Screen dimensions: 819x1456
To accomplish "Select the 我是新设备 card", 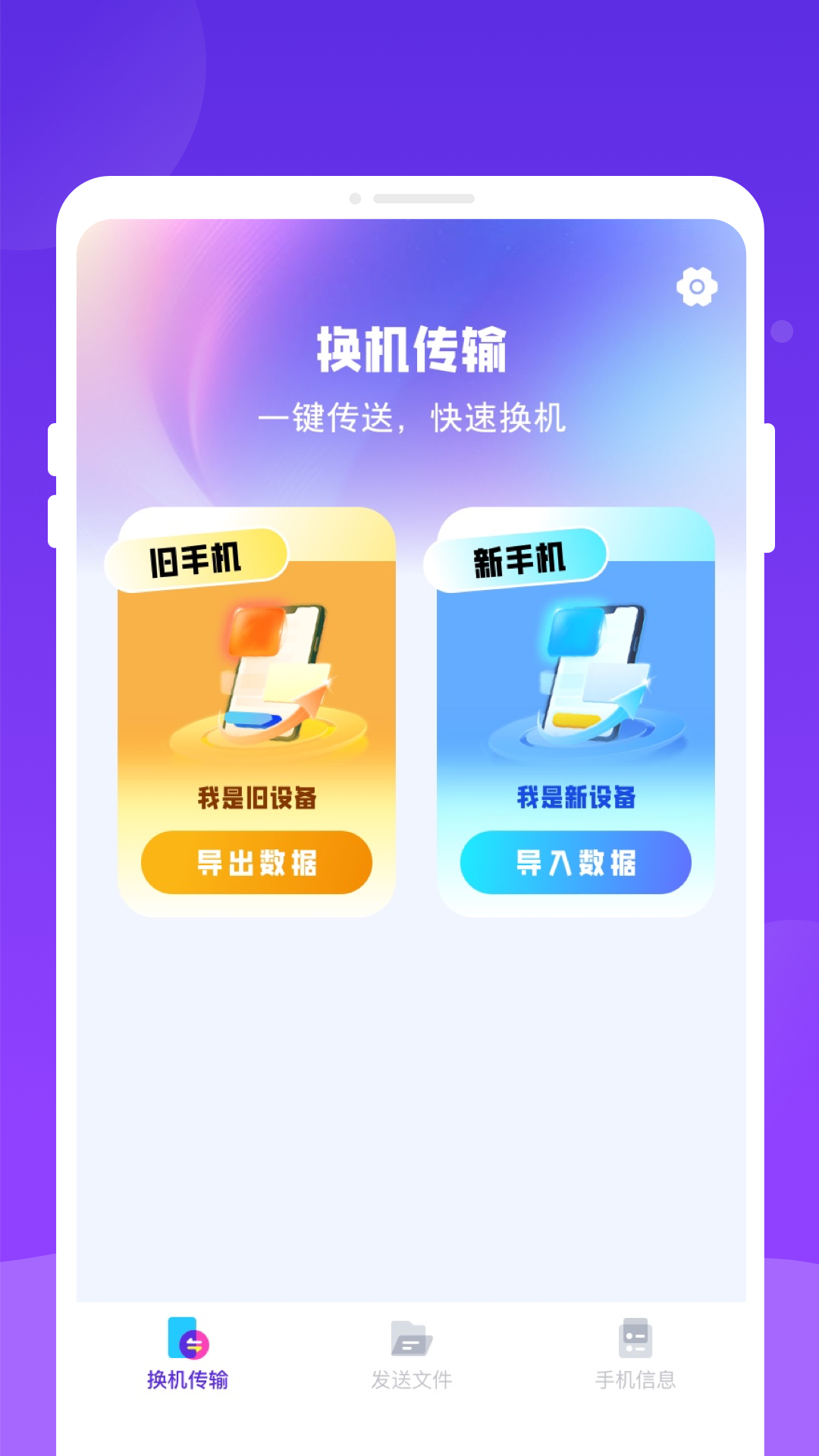I will (x=576, y=798).
